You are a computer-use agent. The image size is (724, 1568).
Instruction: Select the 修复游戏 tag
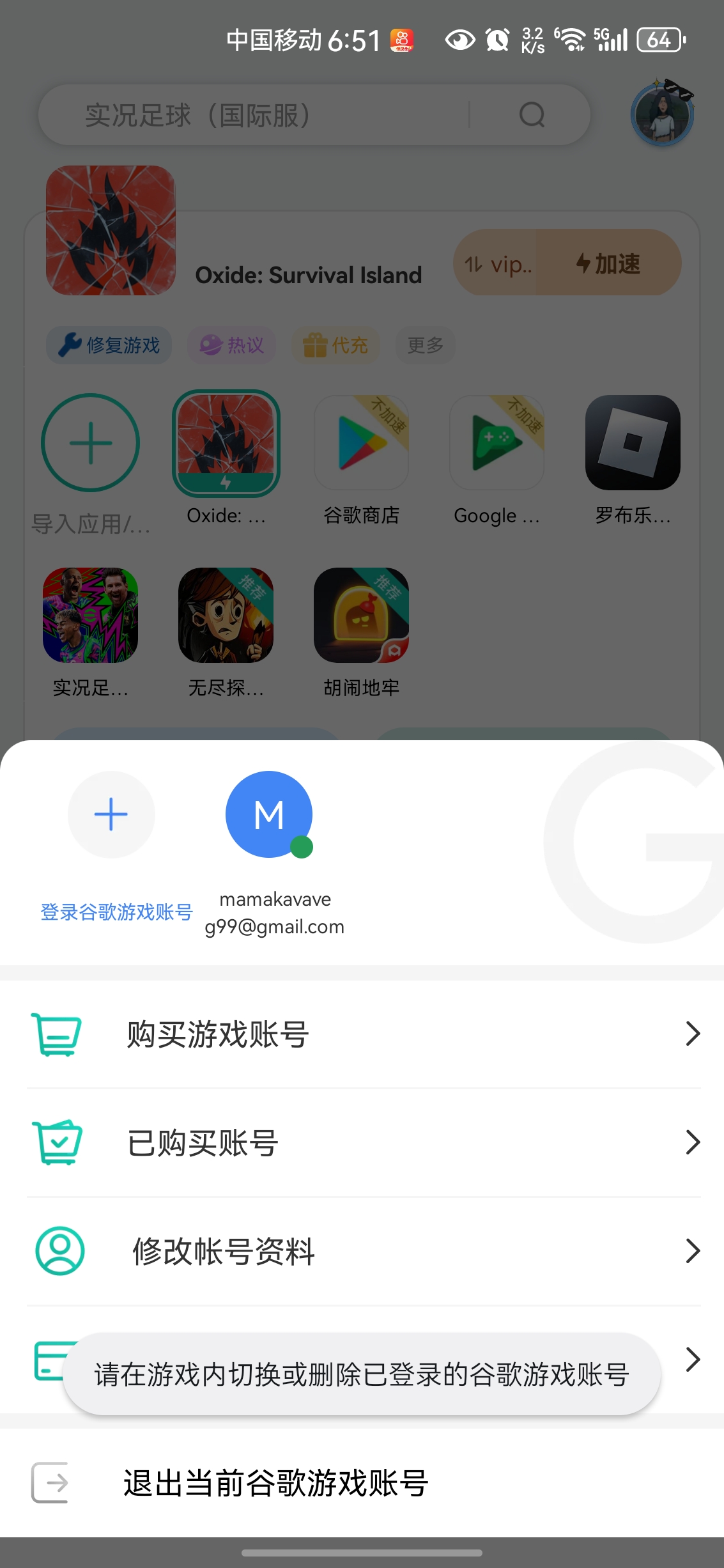point(108,345)
